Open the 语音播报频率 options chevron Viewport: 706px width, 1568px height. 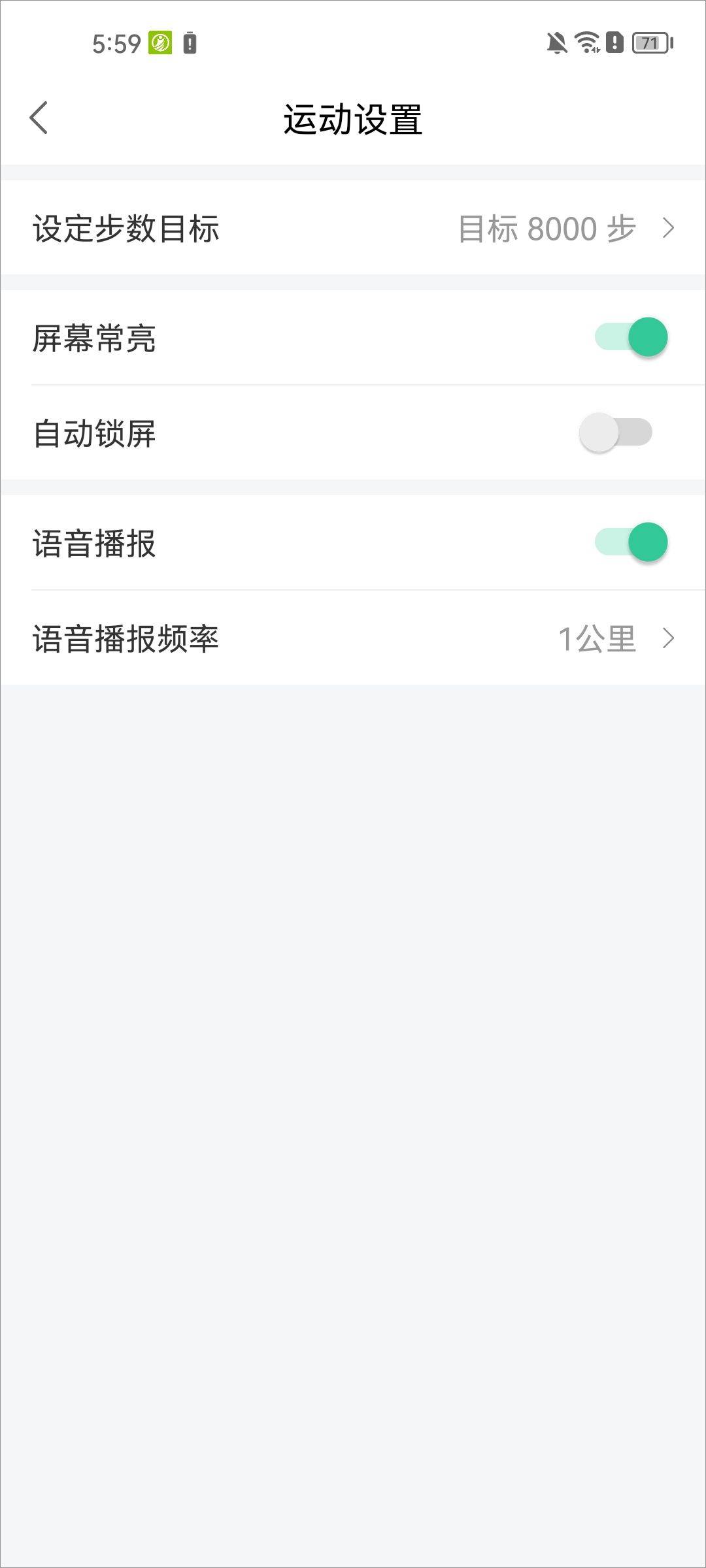(669, 639)
